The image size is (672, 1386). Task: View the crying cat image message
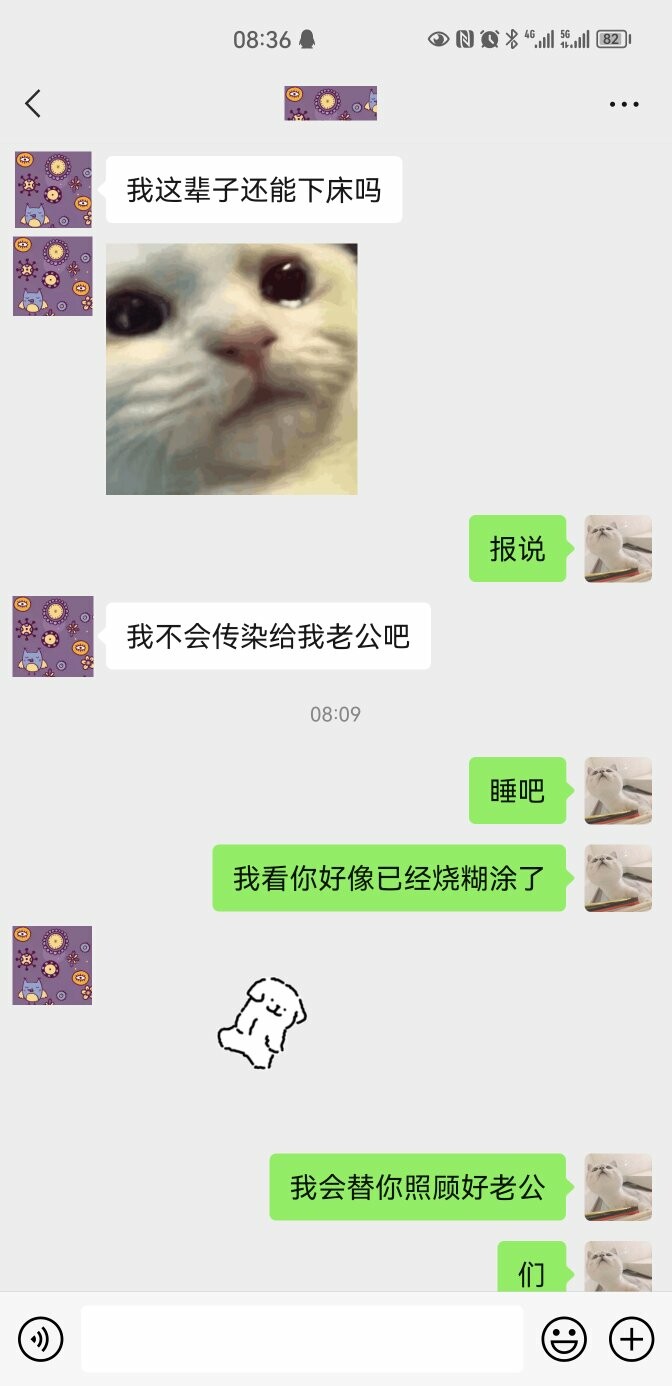(x=232, y=369)
